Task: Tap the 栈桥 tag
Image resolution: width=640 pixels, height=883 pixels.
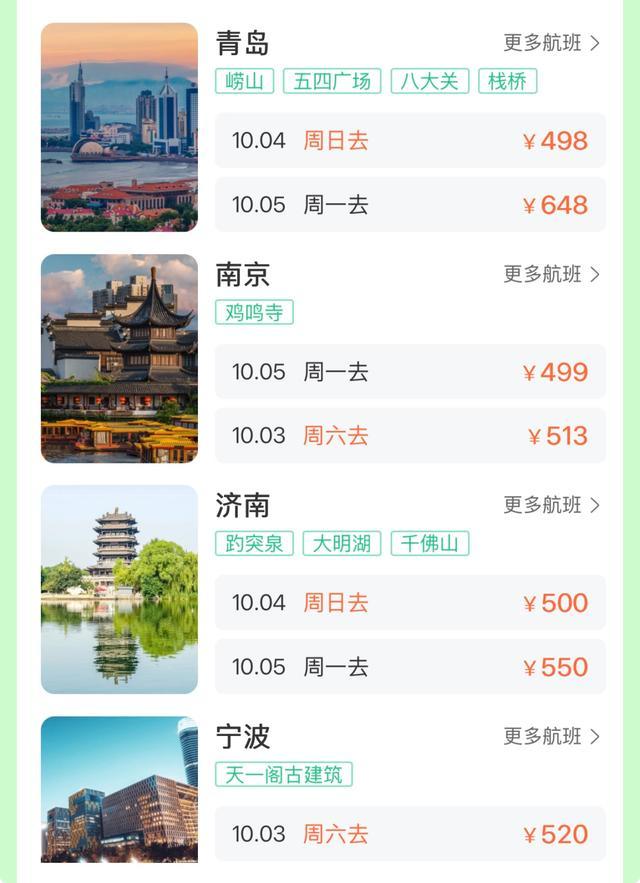Action: (508, 81)
